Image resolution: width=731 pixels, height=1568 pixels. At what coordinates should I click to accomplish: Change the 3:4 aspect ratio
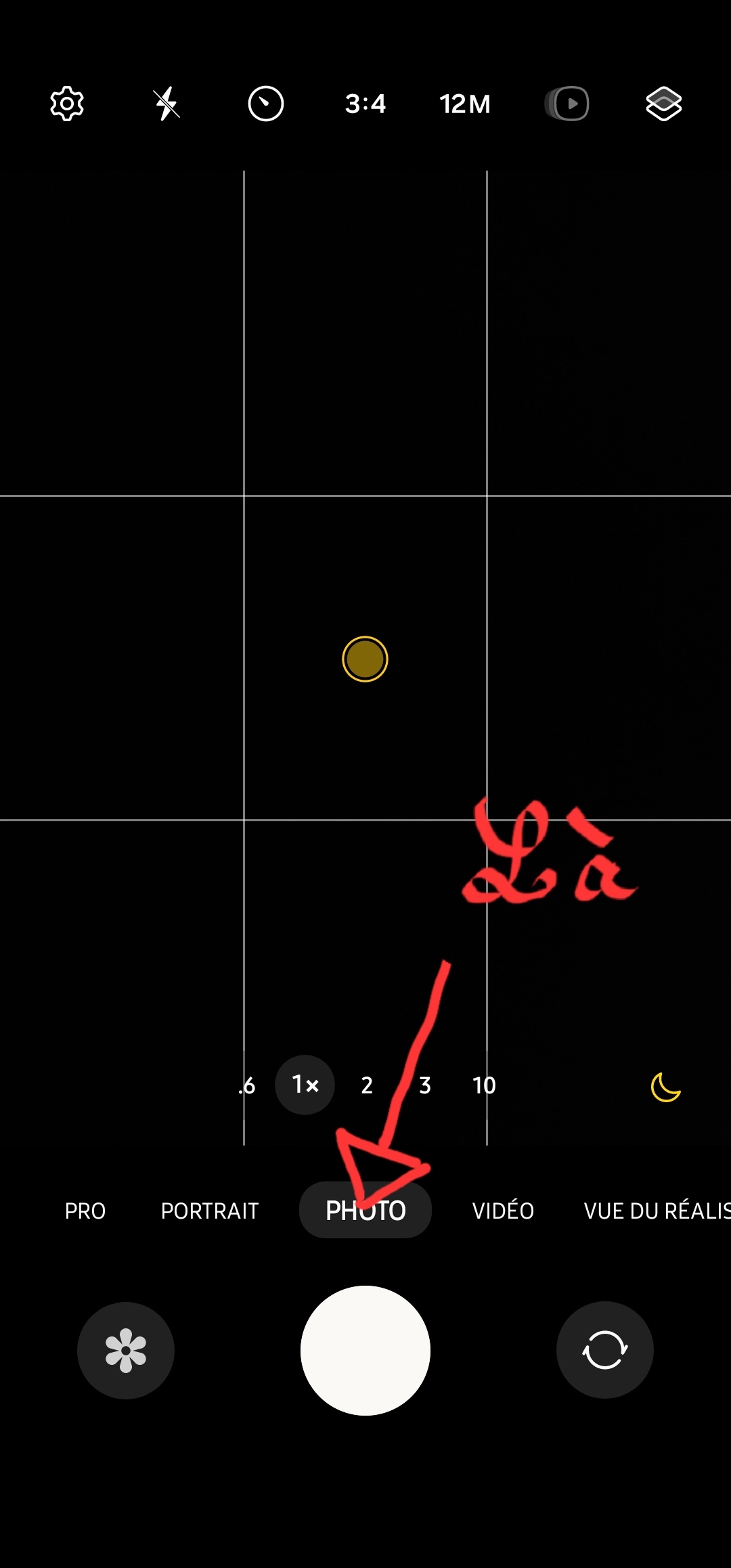point(365,104)
